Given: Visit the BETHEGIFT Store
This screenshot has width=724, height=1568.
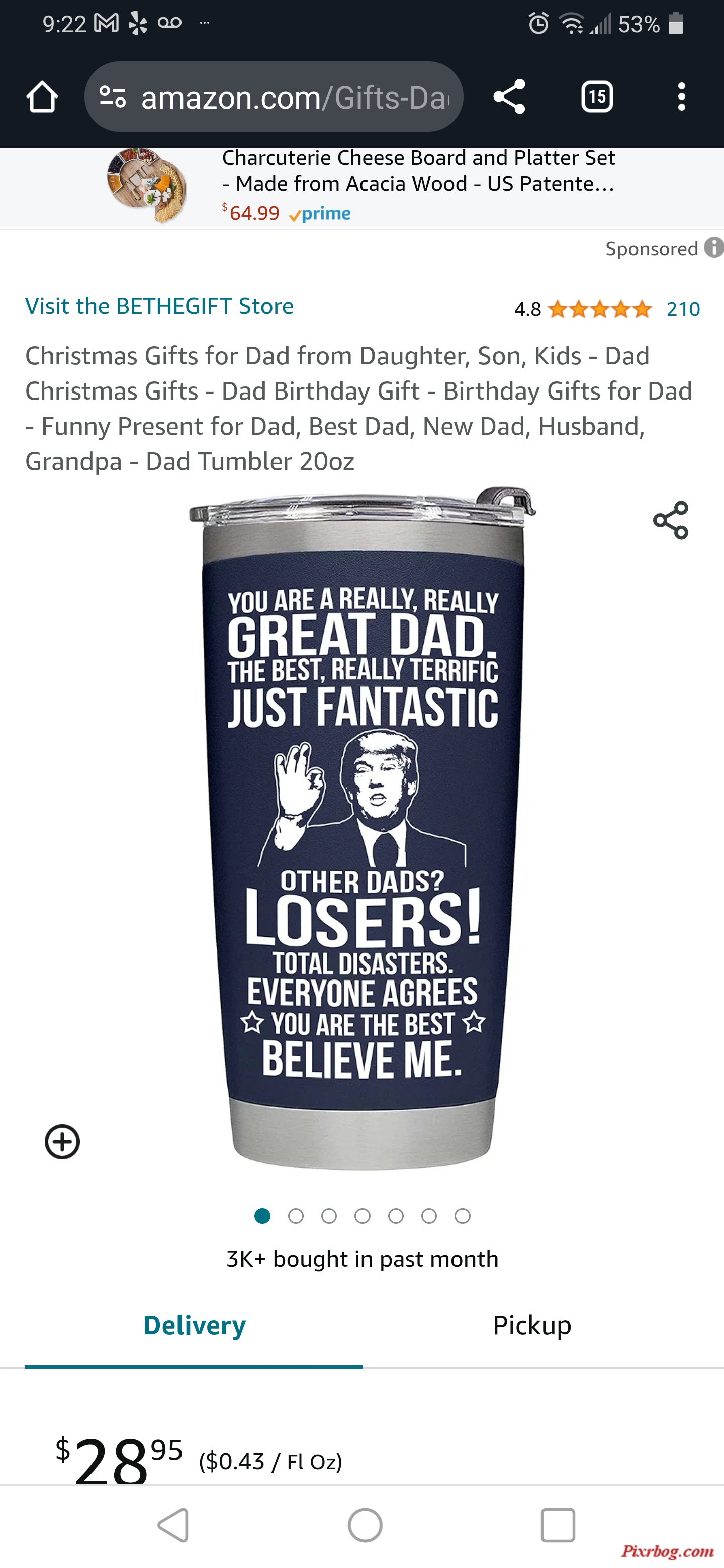Looking at the screenshot, I should click(x=159, y=306).
